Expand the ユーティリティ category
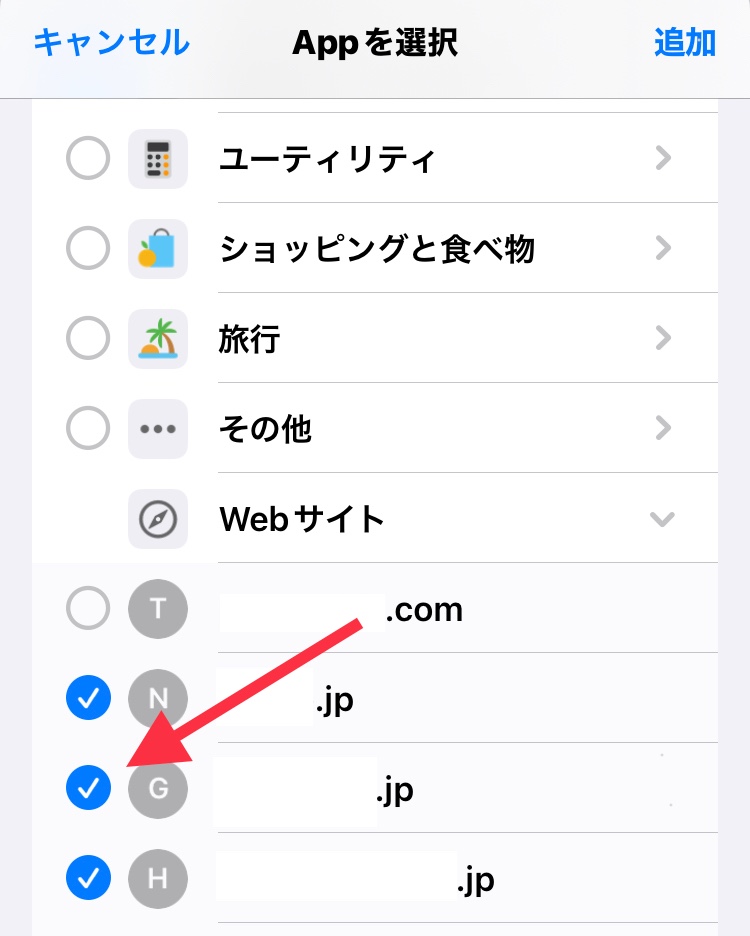 (663, 159)
